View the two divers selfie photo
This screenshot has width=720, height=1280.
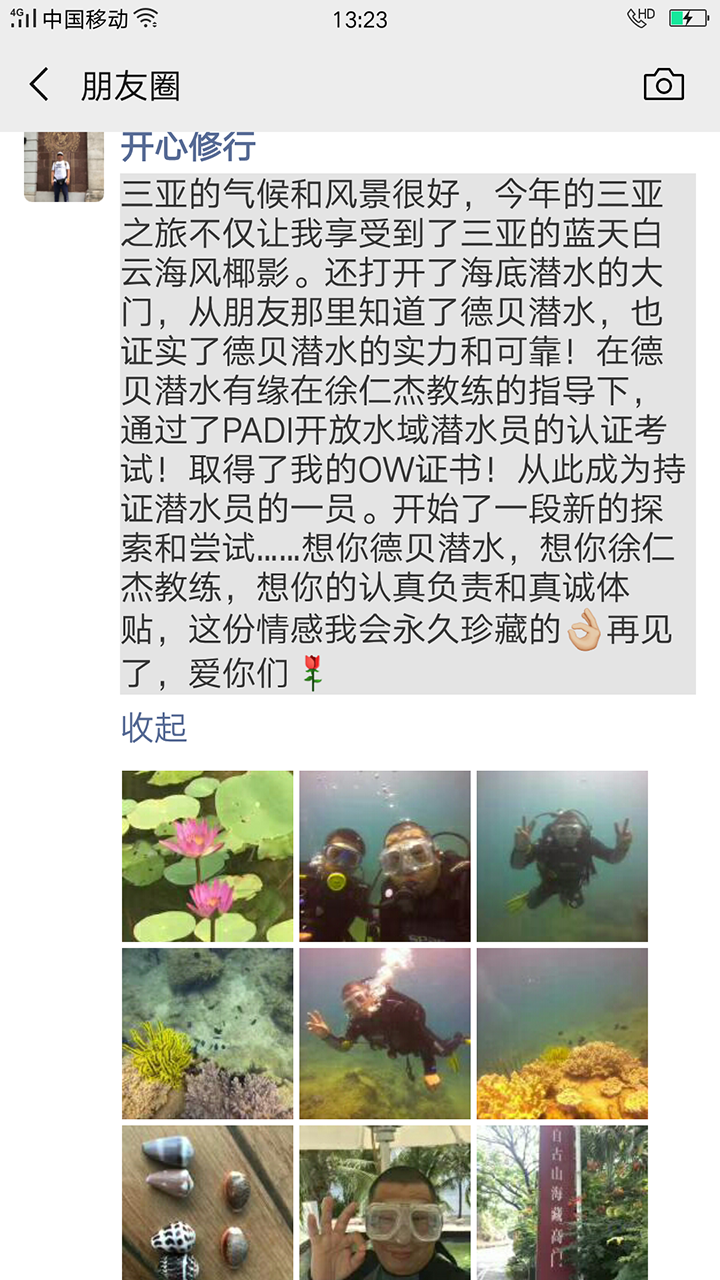(385, 856)
